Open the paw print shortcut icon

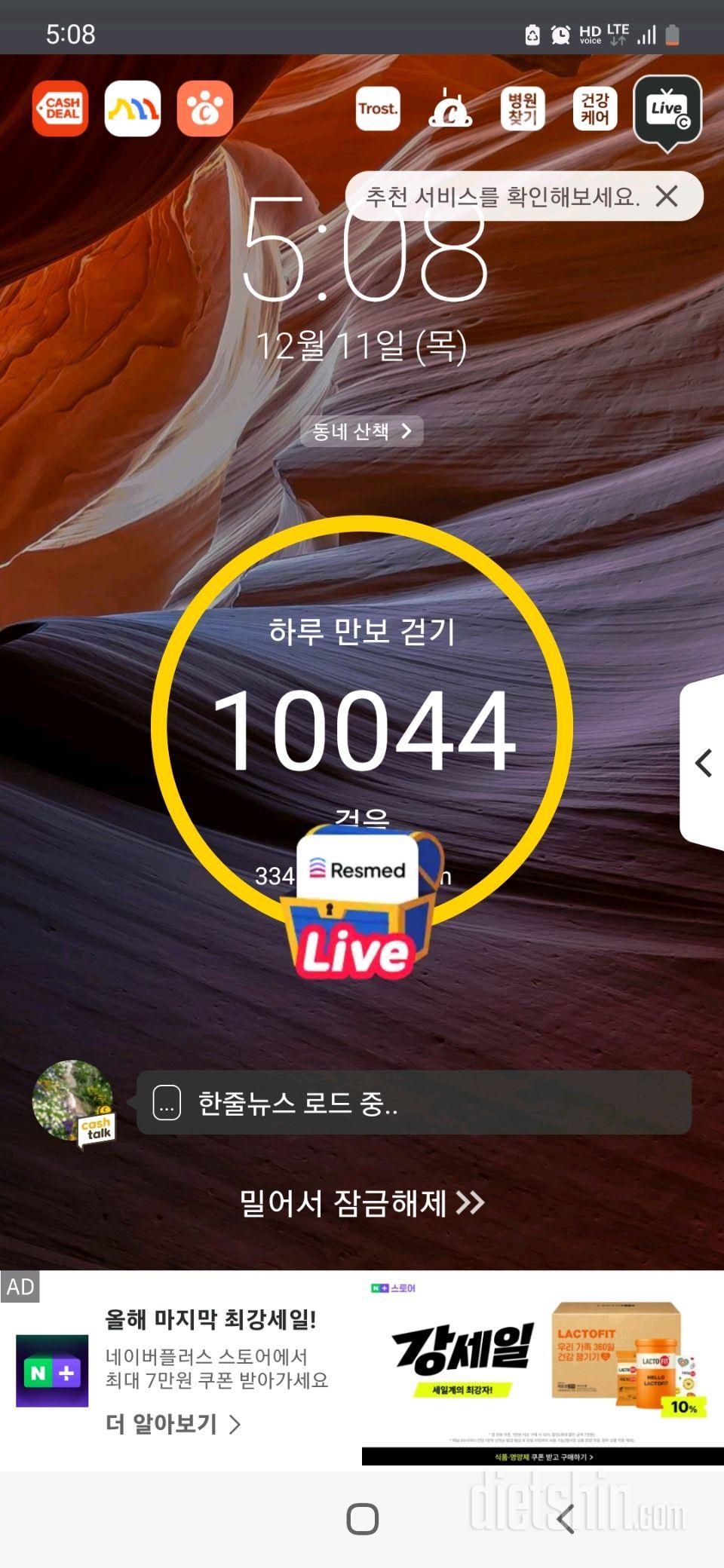tap(204, 109)
